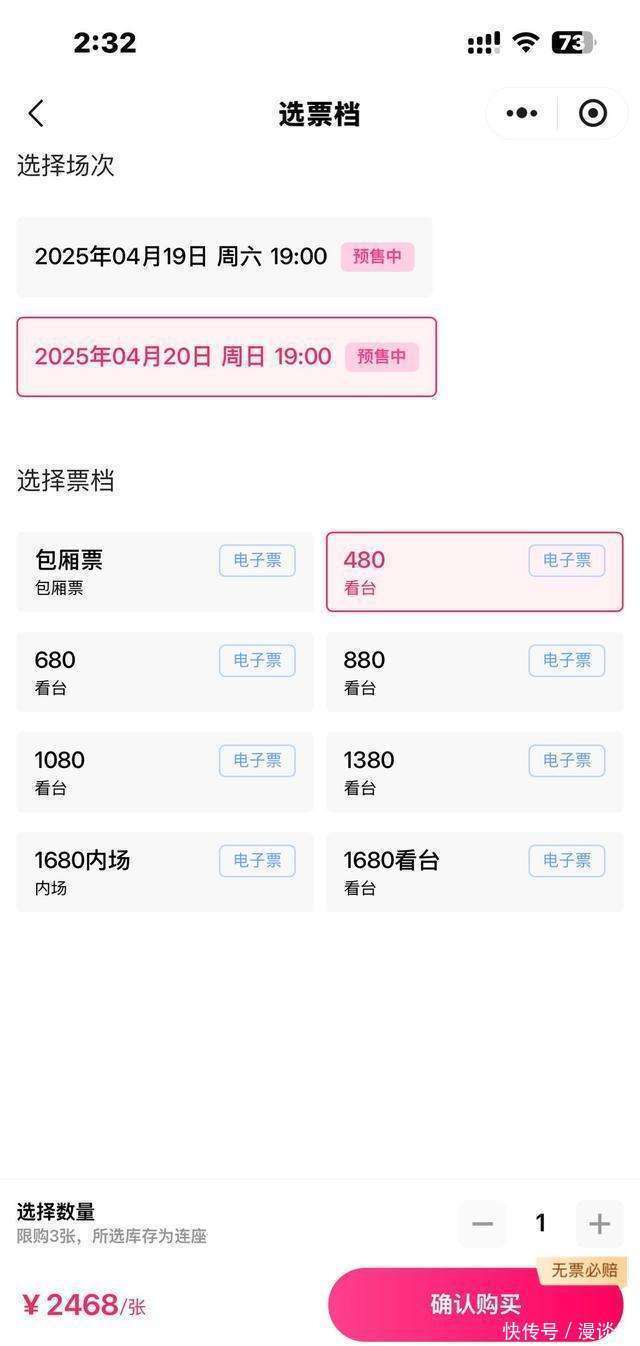Close the mini program via the circle icon
Image resolution: width=640 pixels, height=1346 pixels.
click(593, 113)
